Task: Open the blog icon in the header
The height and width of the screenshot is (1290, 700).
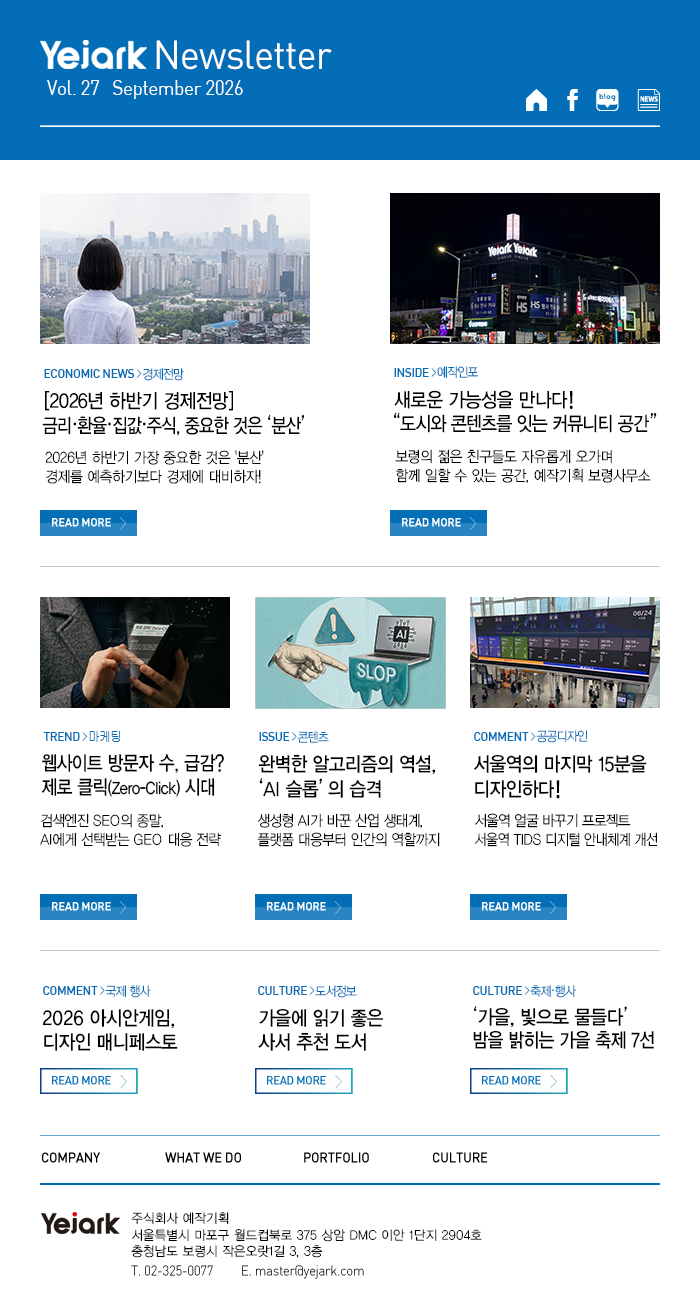Action: (x=607, y=100)
